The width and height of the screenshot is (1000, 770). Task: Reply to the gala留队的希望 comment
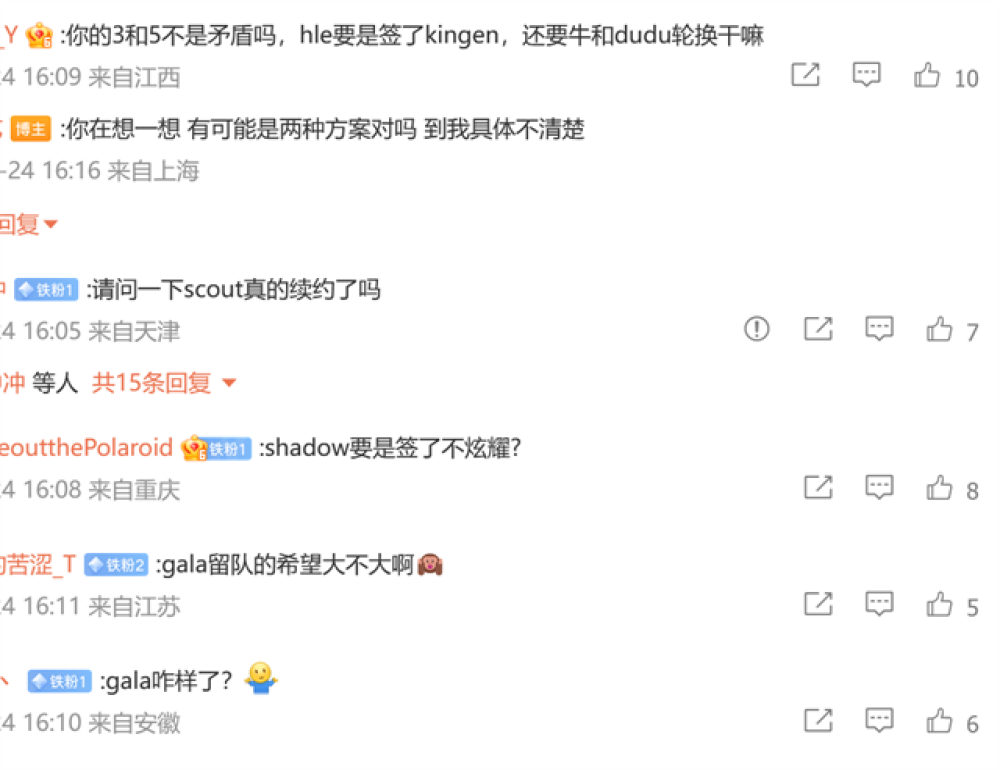(x=879, y=604)
